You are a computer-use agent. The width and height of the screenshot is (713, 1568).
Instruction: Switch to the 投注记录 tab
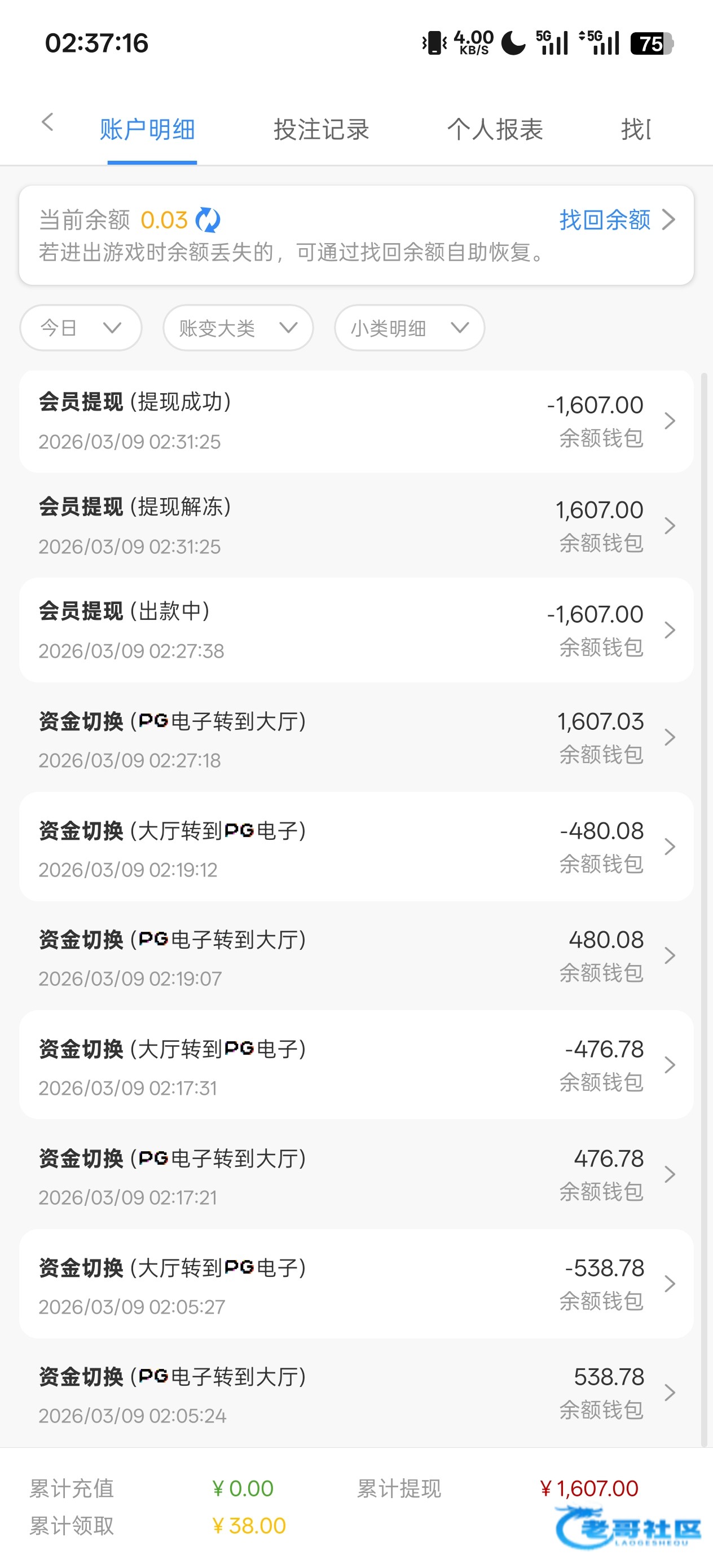[x=321, y=130]
